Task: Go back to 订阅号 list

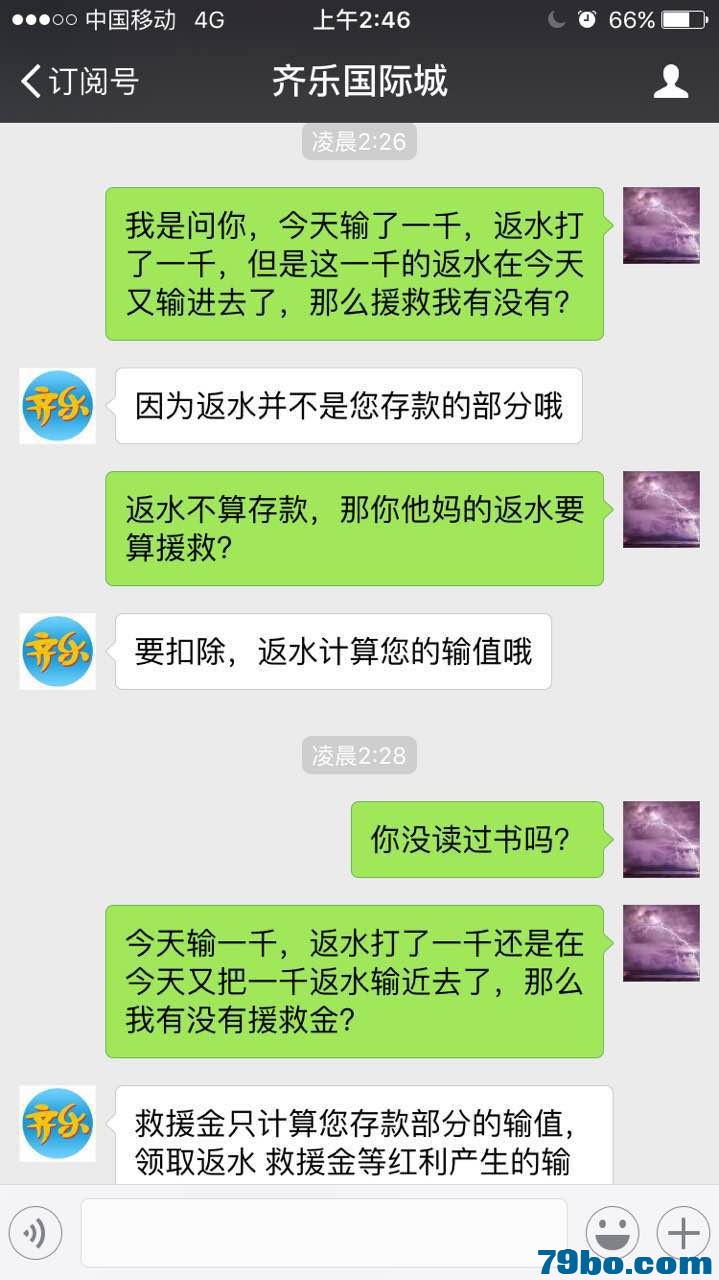Action: click(78, 81)
